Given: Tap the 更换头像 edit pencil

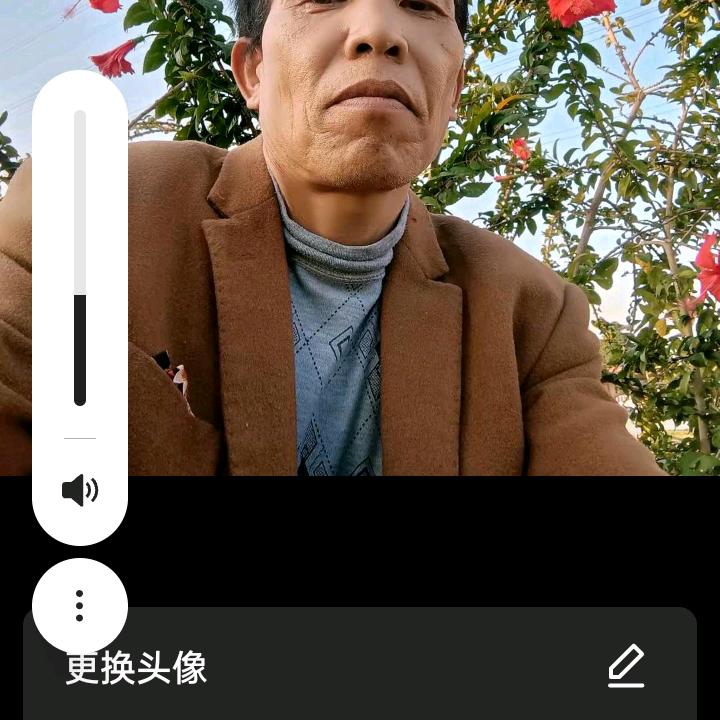Looking at the screenshot, I should tap(626, 666).
